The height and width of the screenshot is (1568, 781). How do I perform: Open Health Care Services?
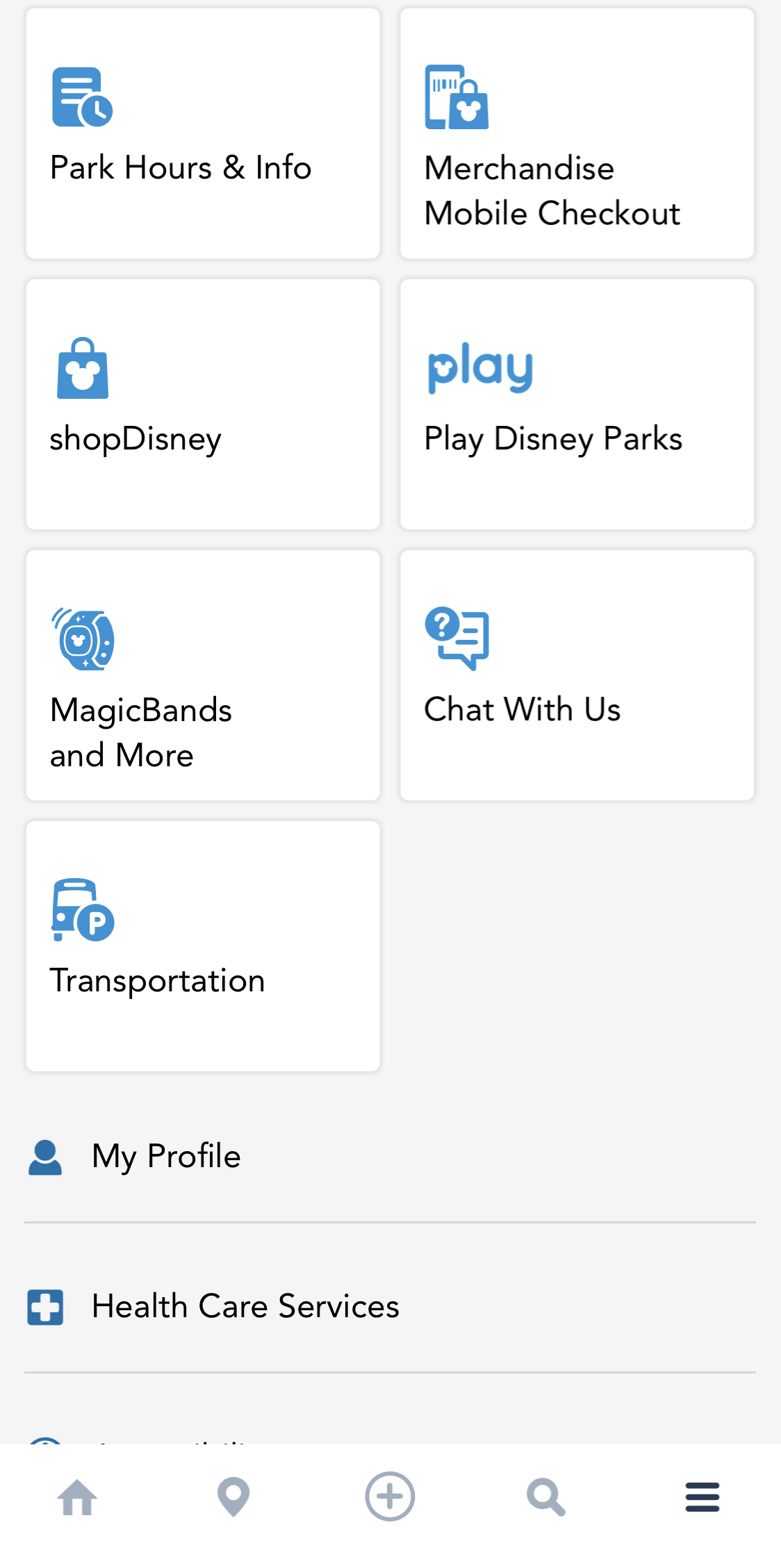click(x=245, y=1307)
